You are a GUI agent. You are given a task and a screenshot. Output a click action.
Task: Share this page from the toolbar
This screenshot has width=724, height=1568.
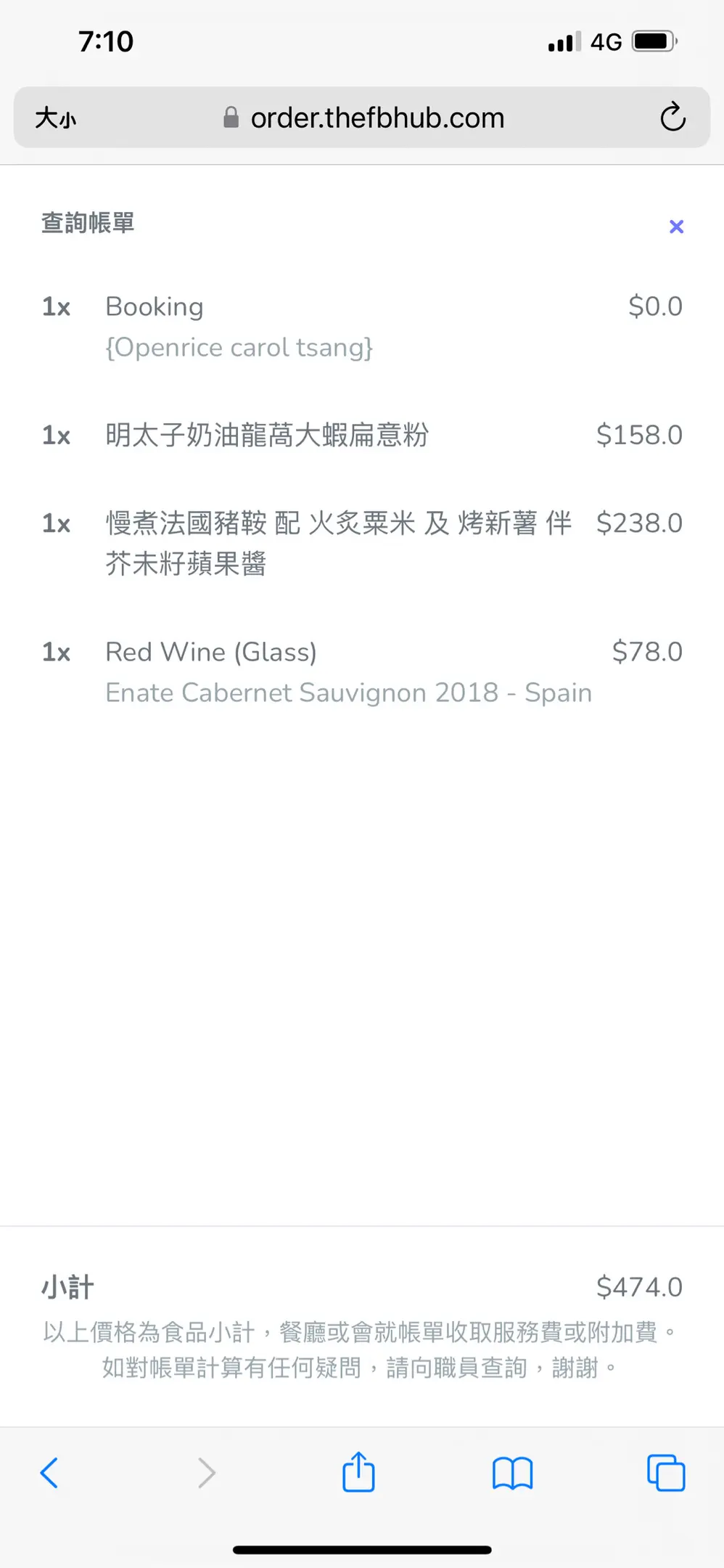(358, 1471)
